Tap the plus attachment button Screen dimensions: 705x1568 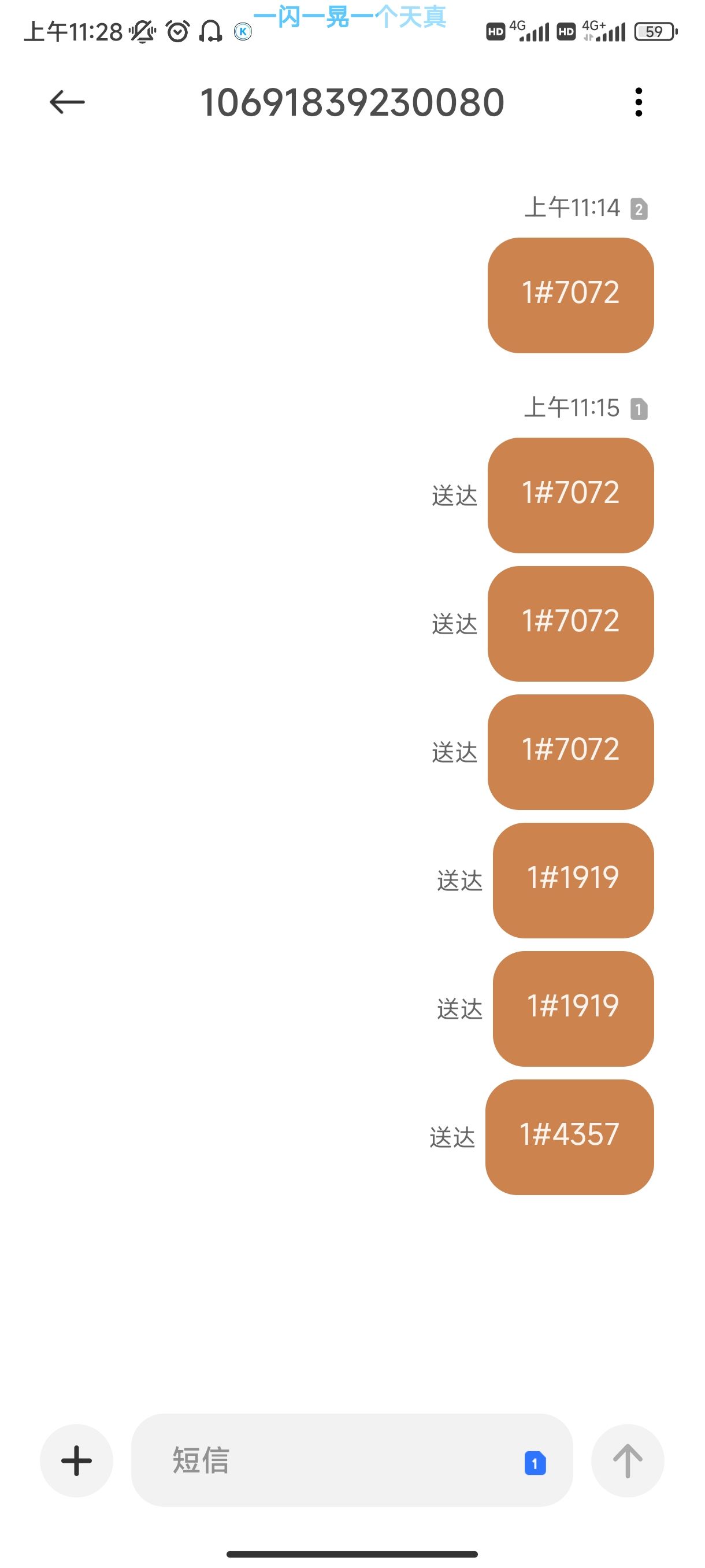point(77,1460)
